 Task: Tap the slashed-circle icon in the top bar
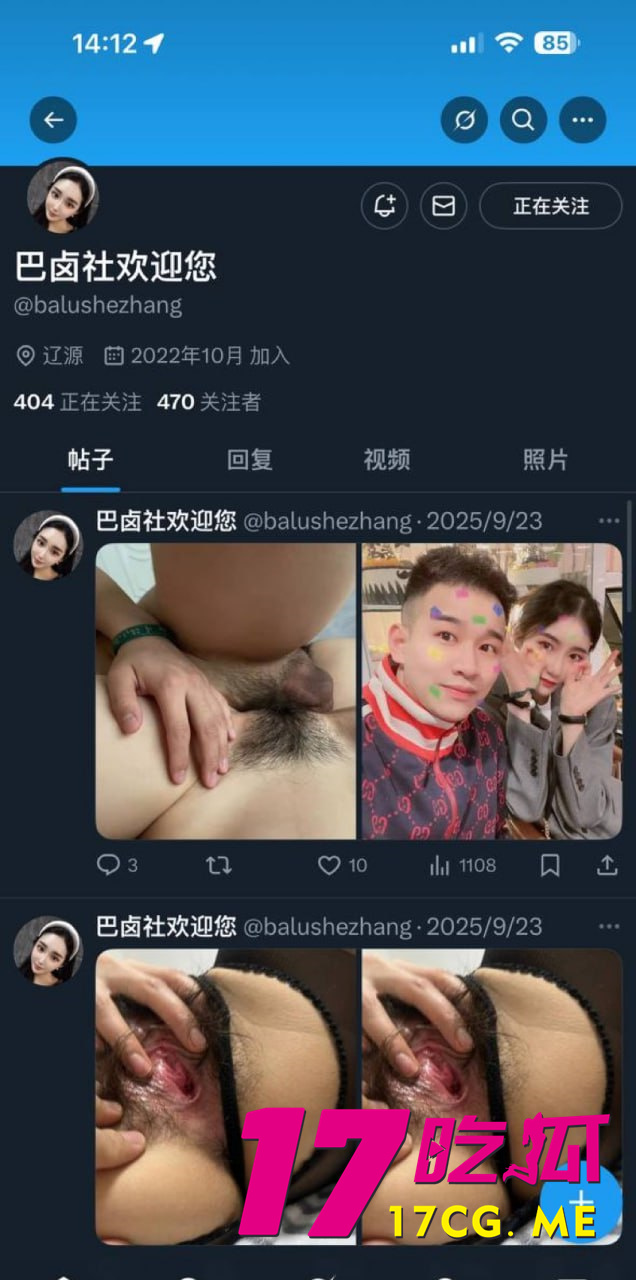pos(464,121)
